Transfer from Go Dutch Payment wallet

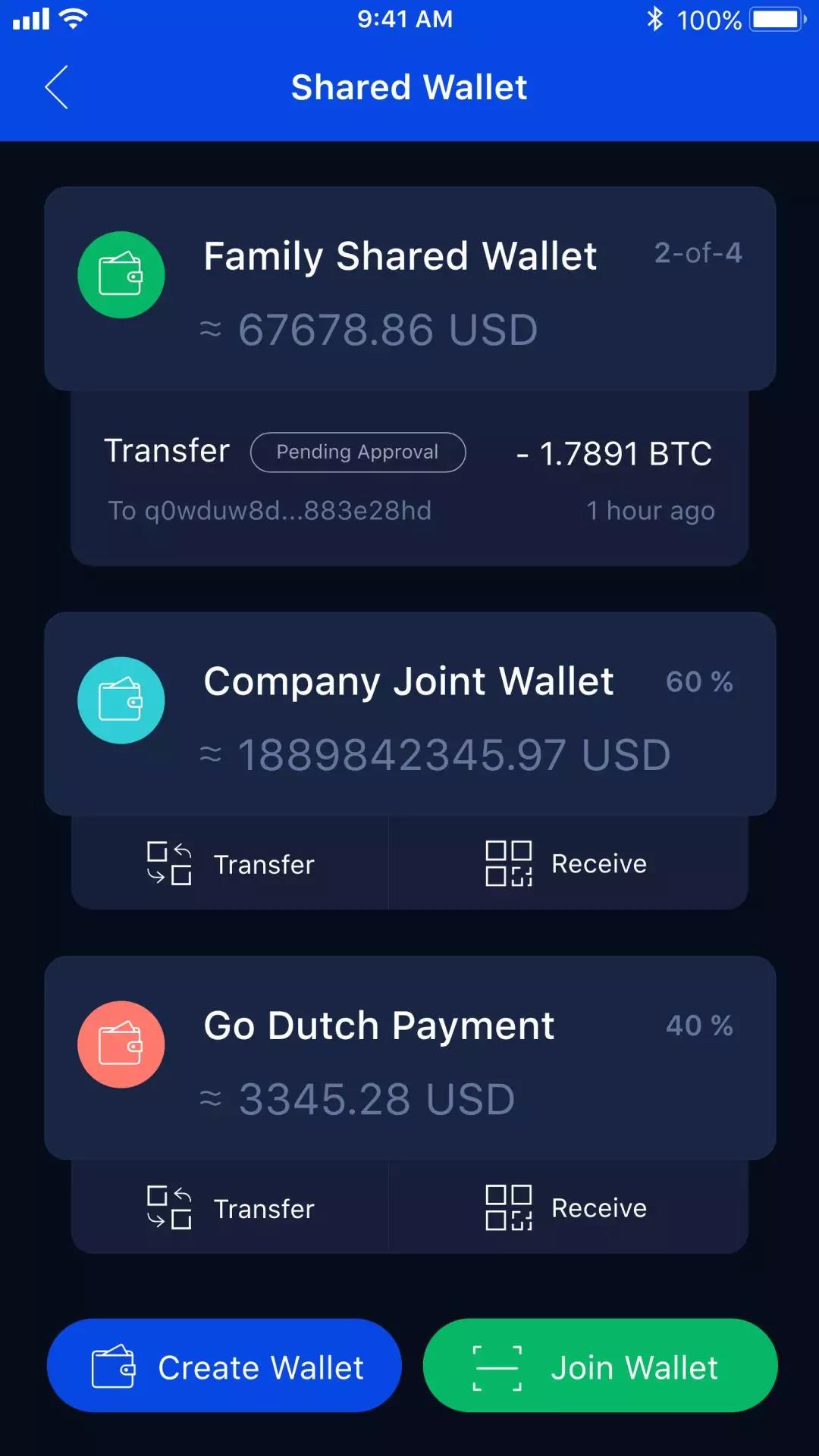coord(230,1207)
